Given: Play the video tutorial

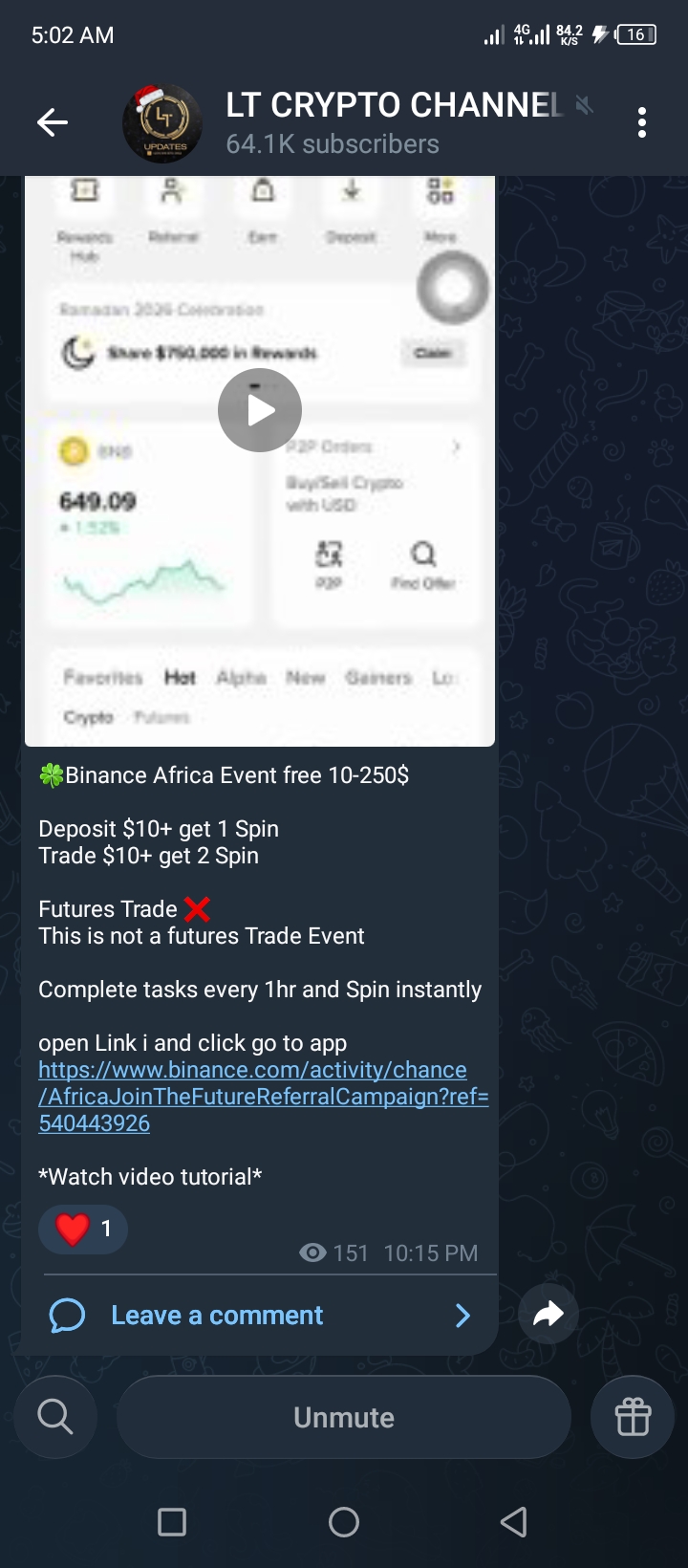Looking at the screenshot, I should (260, 411).
